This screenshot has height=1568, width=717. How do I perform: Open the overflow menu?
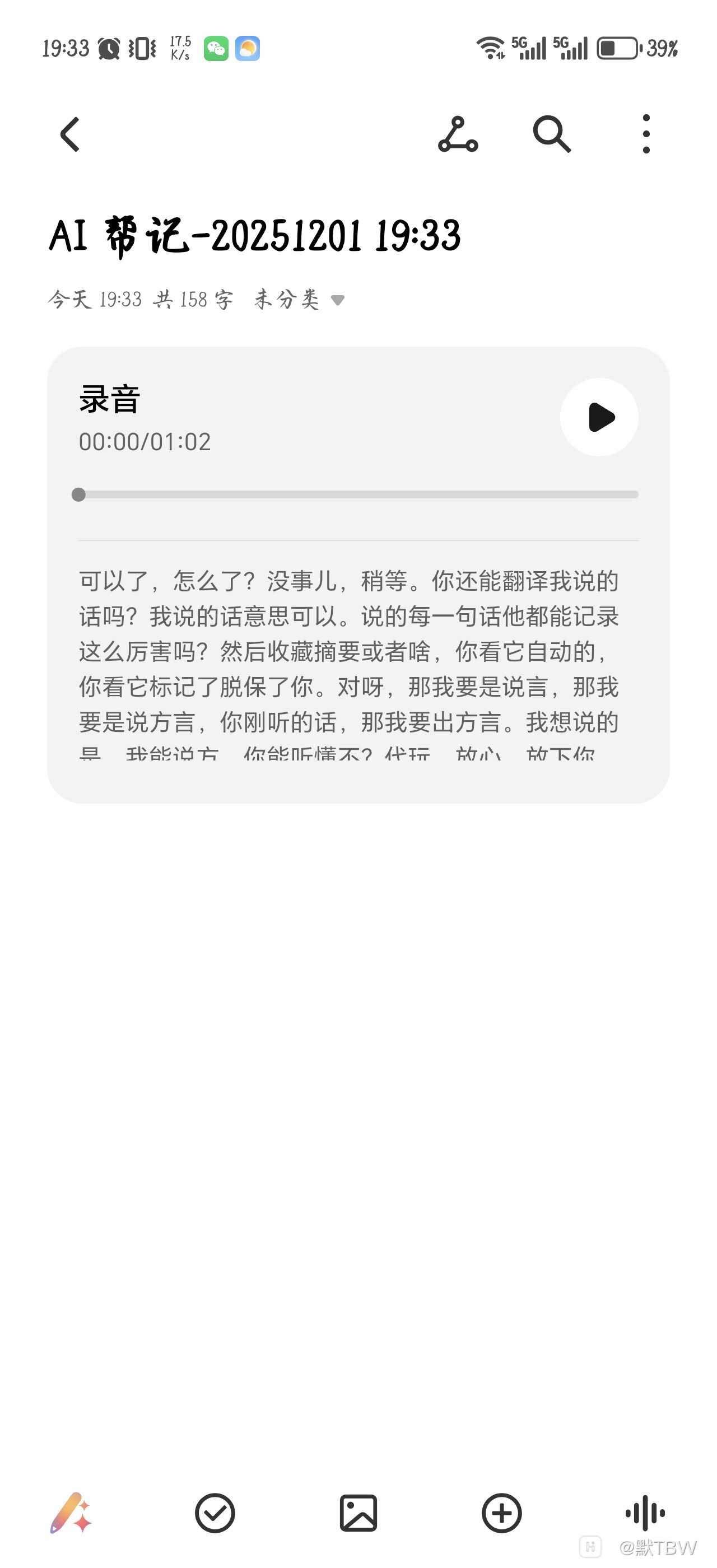pos(646,134)
